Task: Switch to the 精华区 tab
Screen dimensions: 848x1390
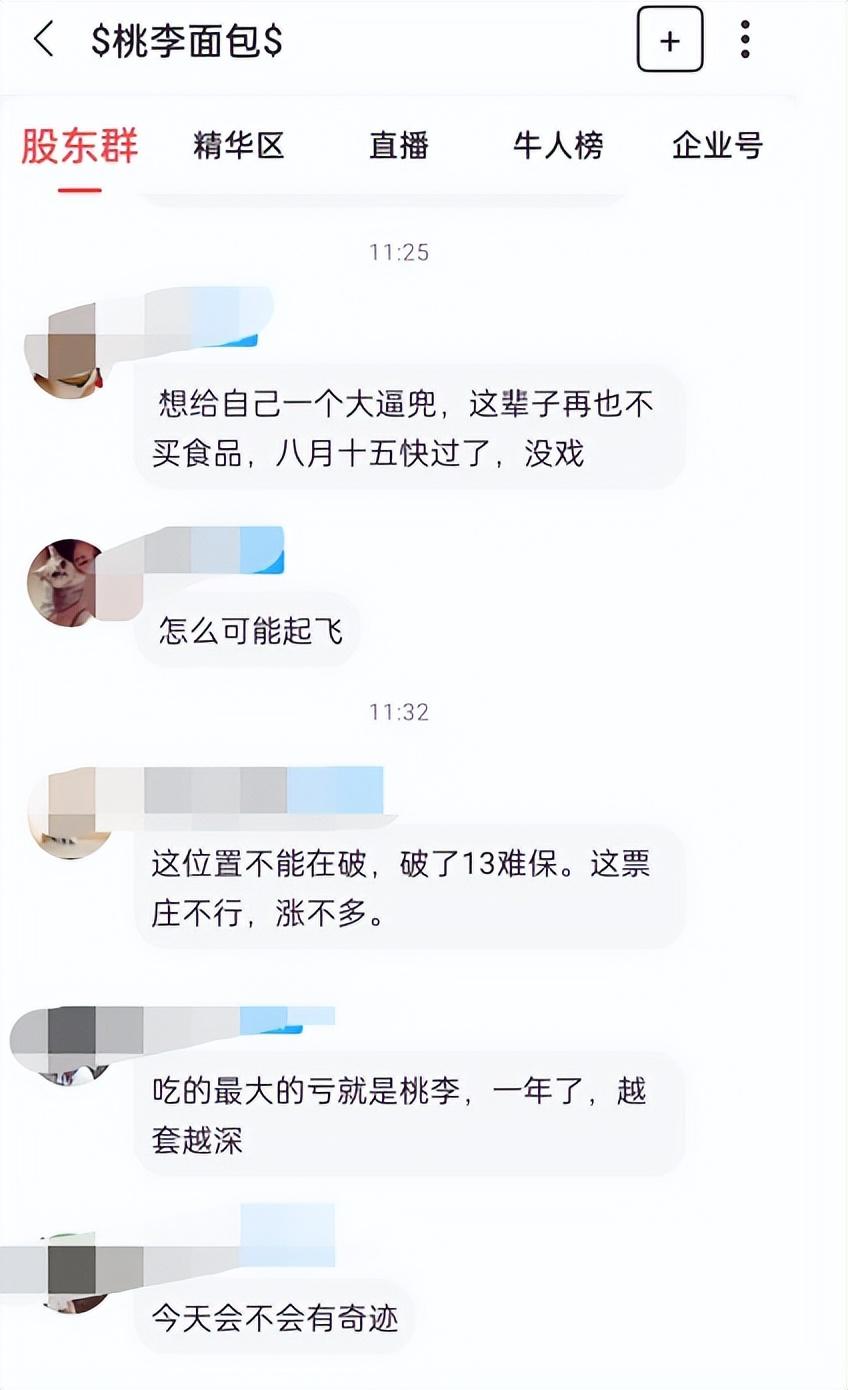Action: pyautogui.click(x=239, y=146)
